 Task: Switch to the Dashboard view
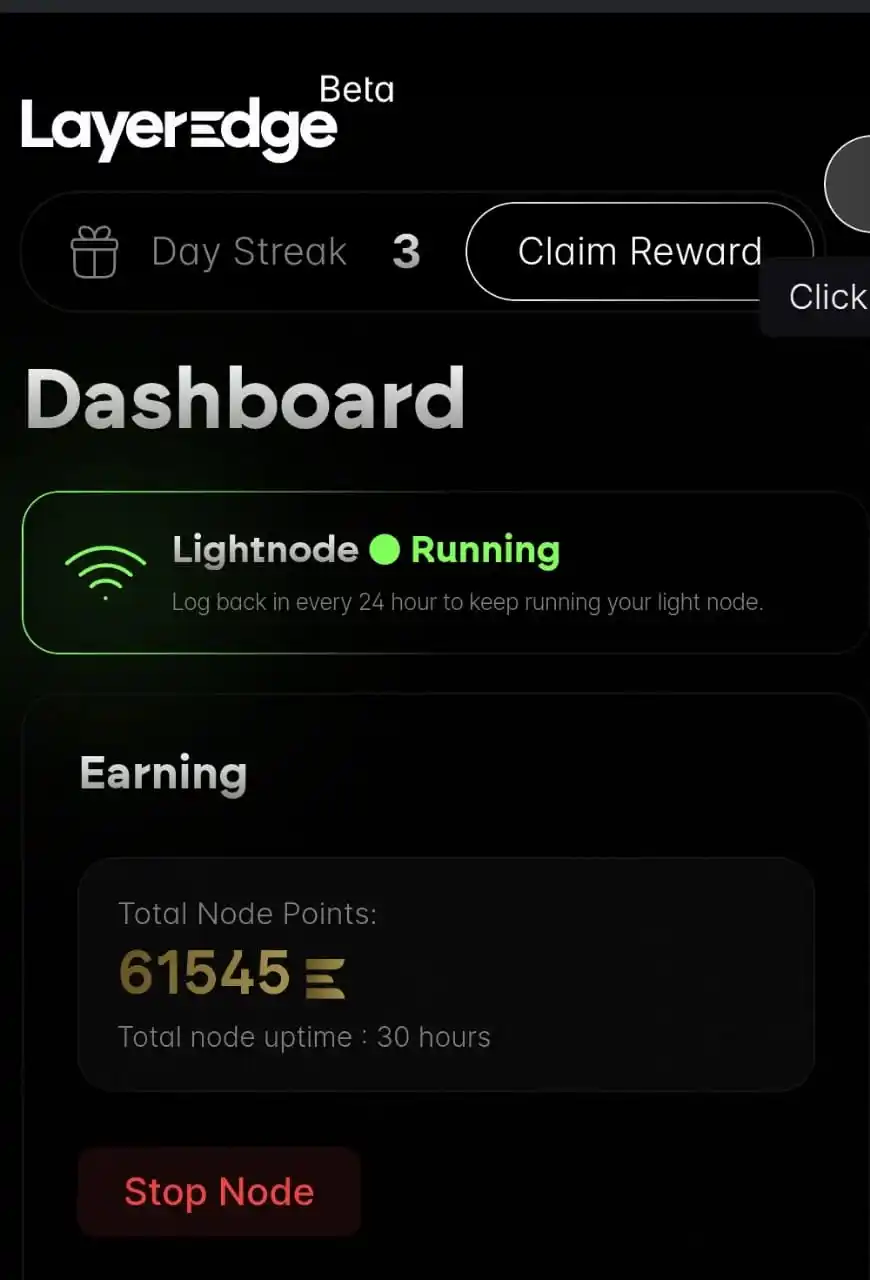coord(245,397)
